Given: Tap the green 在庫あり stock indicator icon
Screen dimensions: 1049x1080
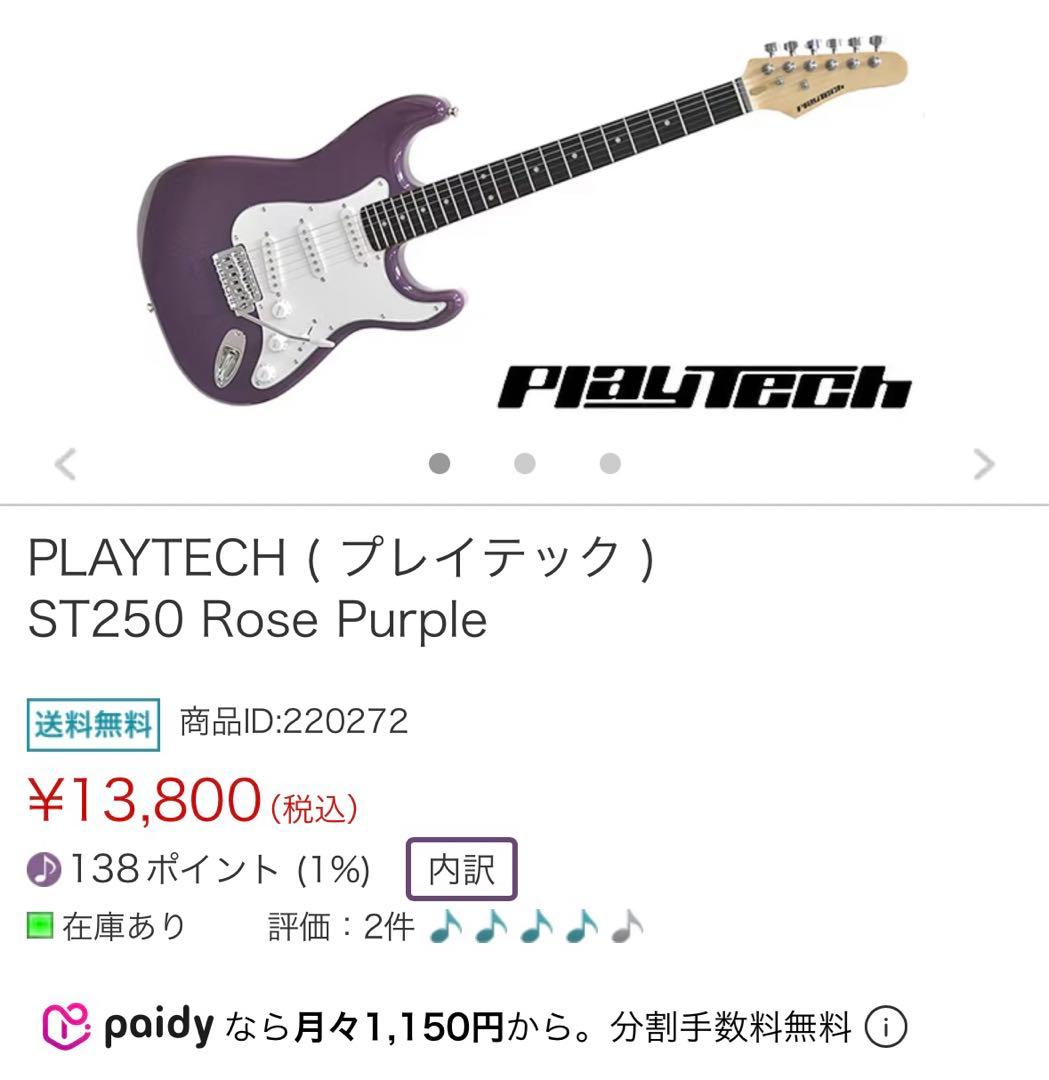Looking at the screenshot, I should [42, 925].
